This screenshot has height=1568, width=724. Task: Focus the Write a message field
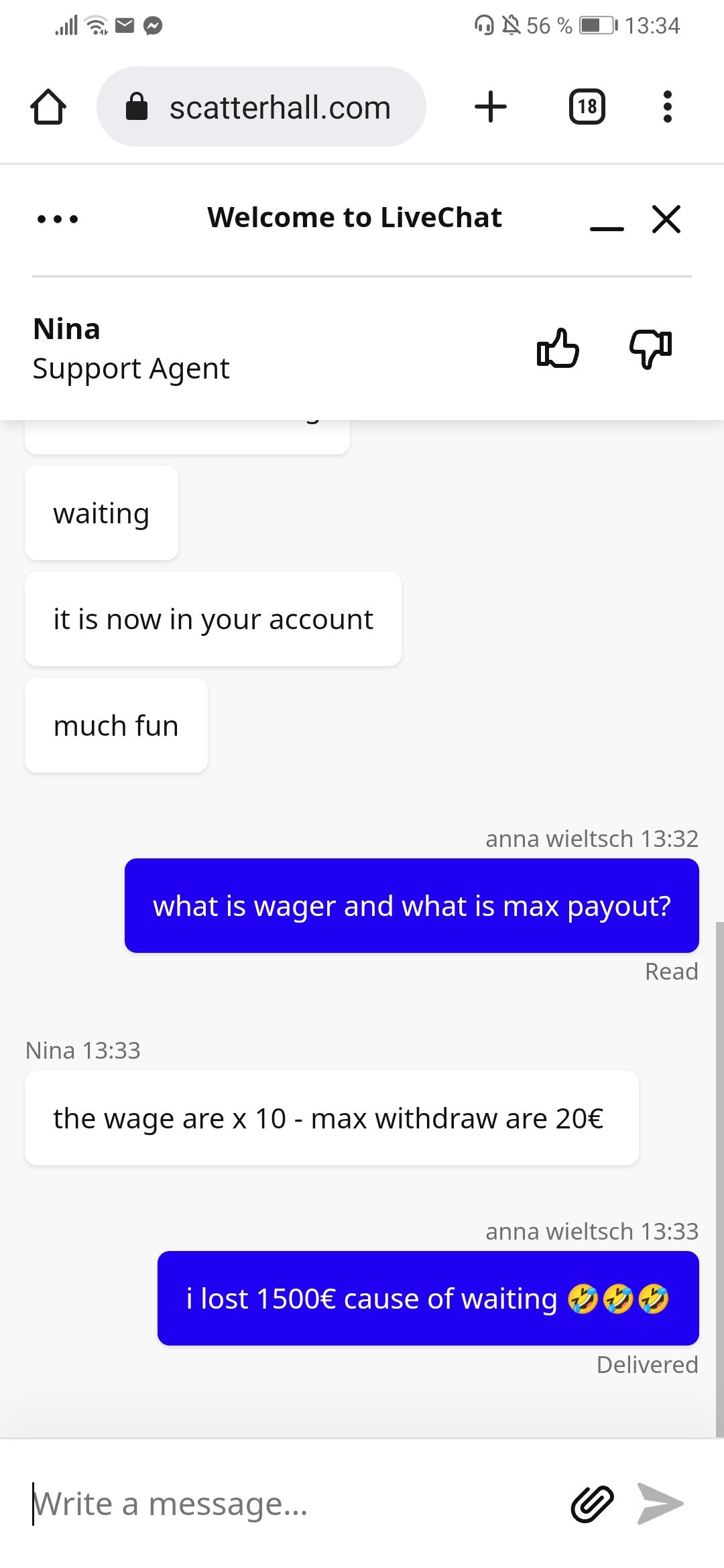tap(288, 1503)
